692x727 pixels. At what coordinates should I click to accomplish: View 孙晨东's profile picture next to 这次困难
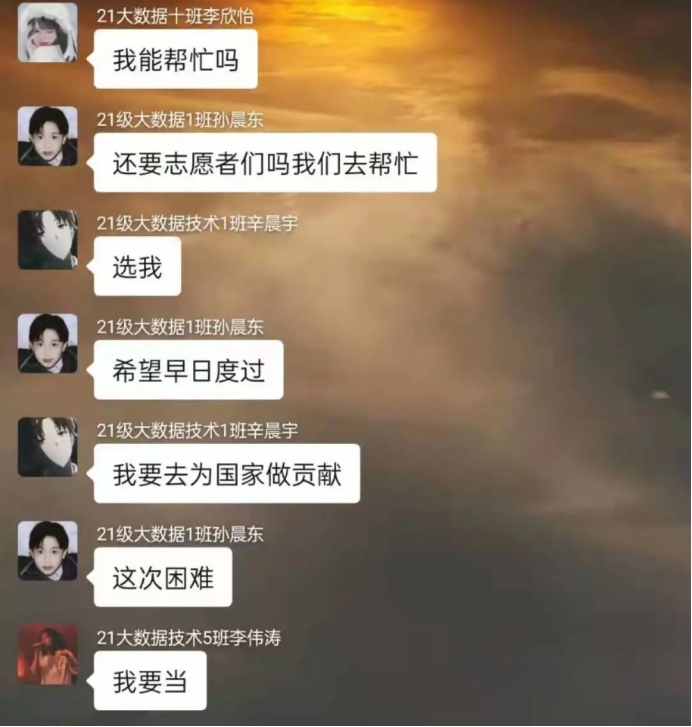(x=47, y=550)
